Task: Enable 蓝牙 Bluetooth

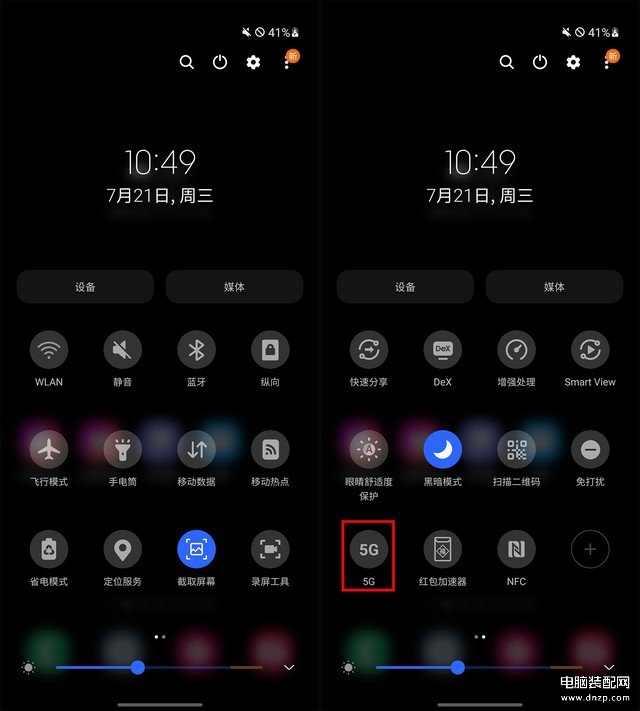Action: tap(196, 350)
